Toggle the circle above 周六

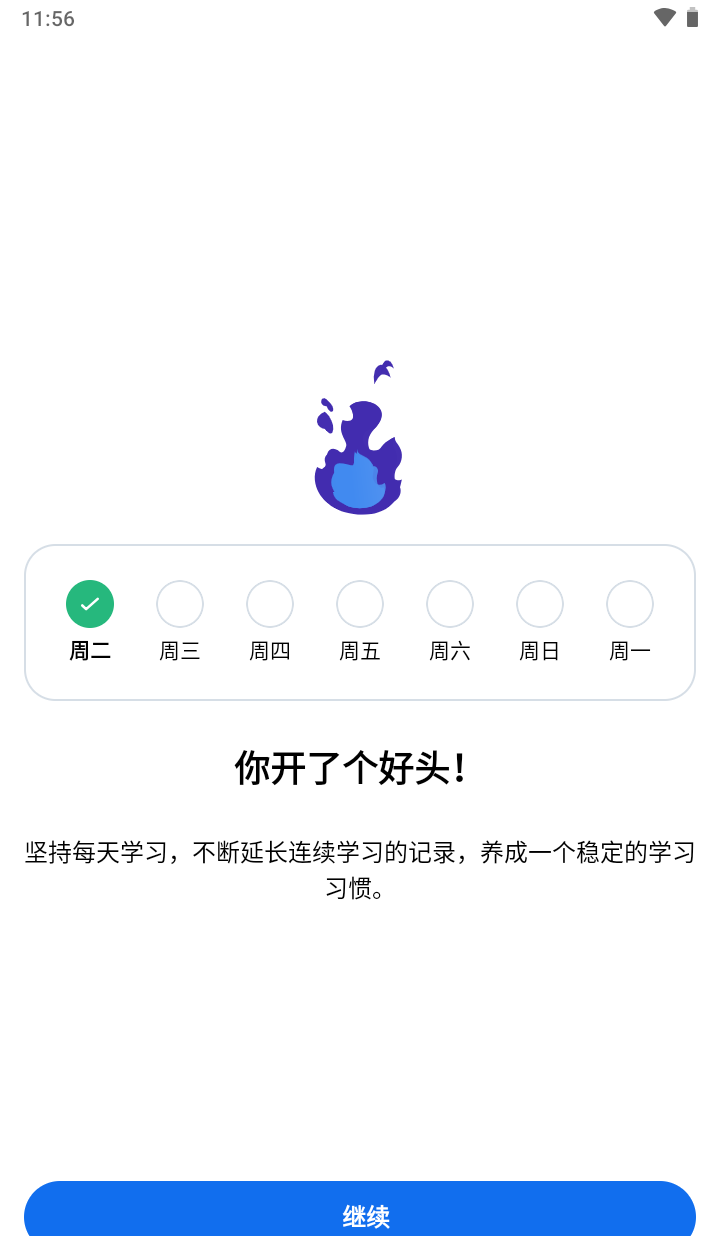[x=450, y=604]
